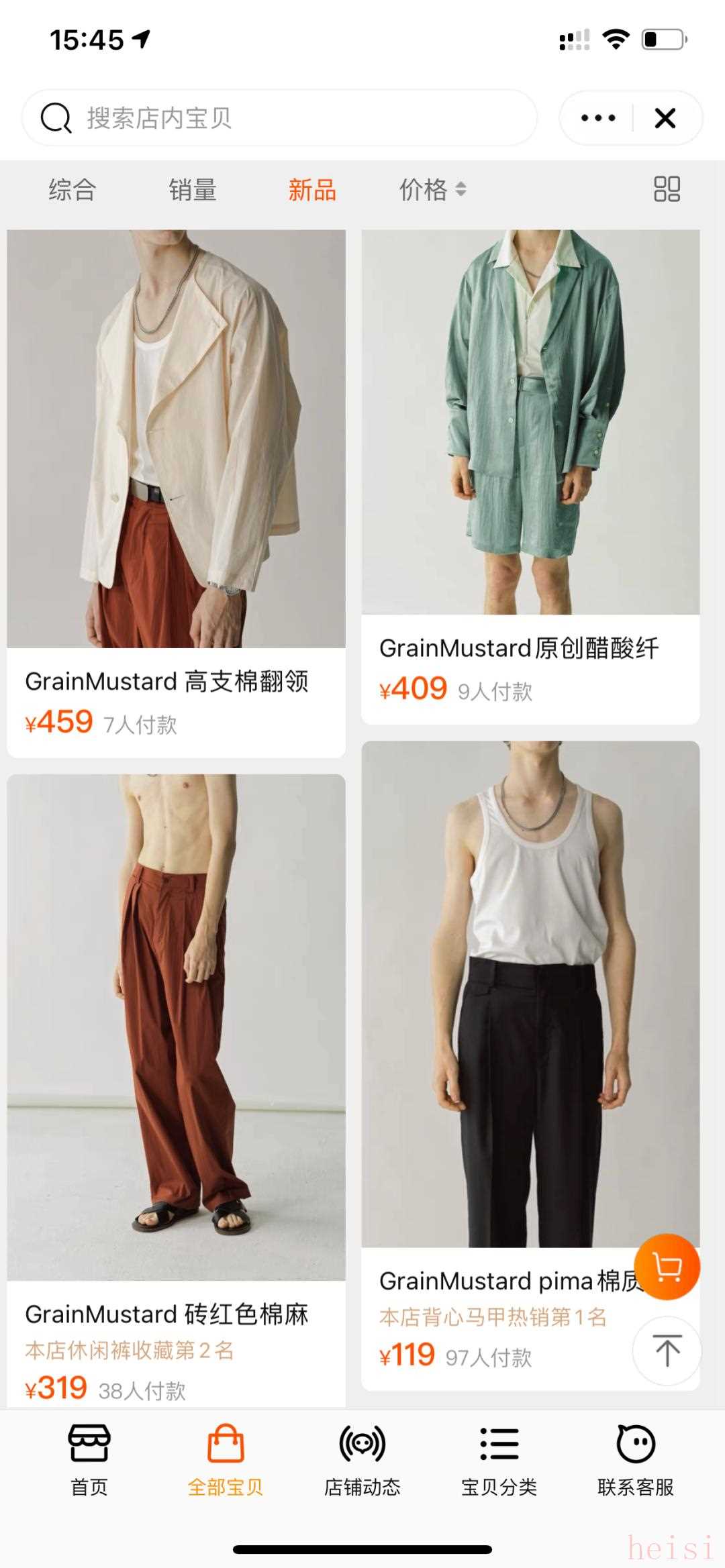Image resolution: width=725 pixels, height=1568 pixels.
Task: Switch to the 综合 sorting tab
Action: (72, 190)
